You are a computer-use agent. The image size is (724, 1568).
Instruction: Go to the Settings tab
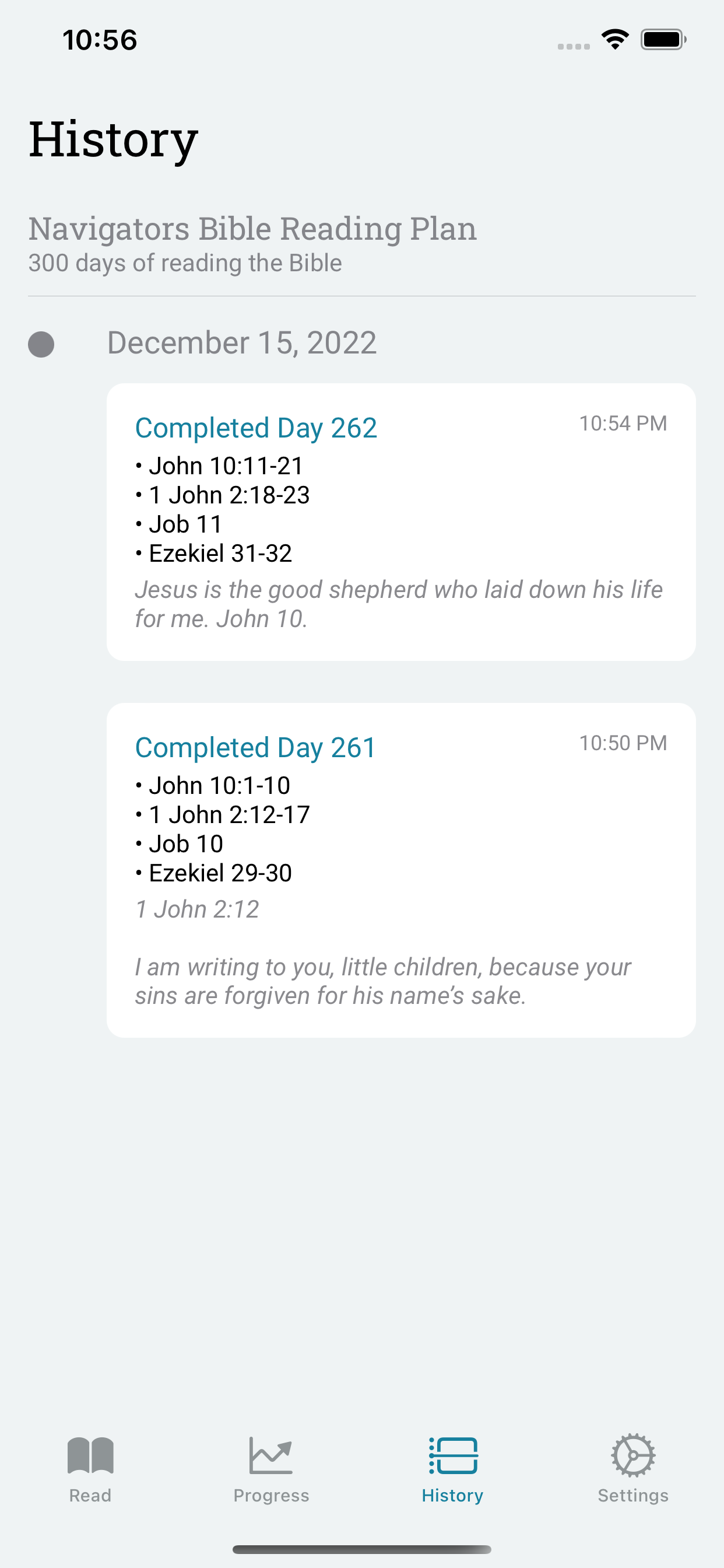tap(632, 1468)
